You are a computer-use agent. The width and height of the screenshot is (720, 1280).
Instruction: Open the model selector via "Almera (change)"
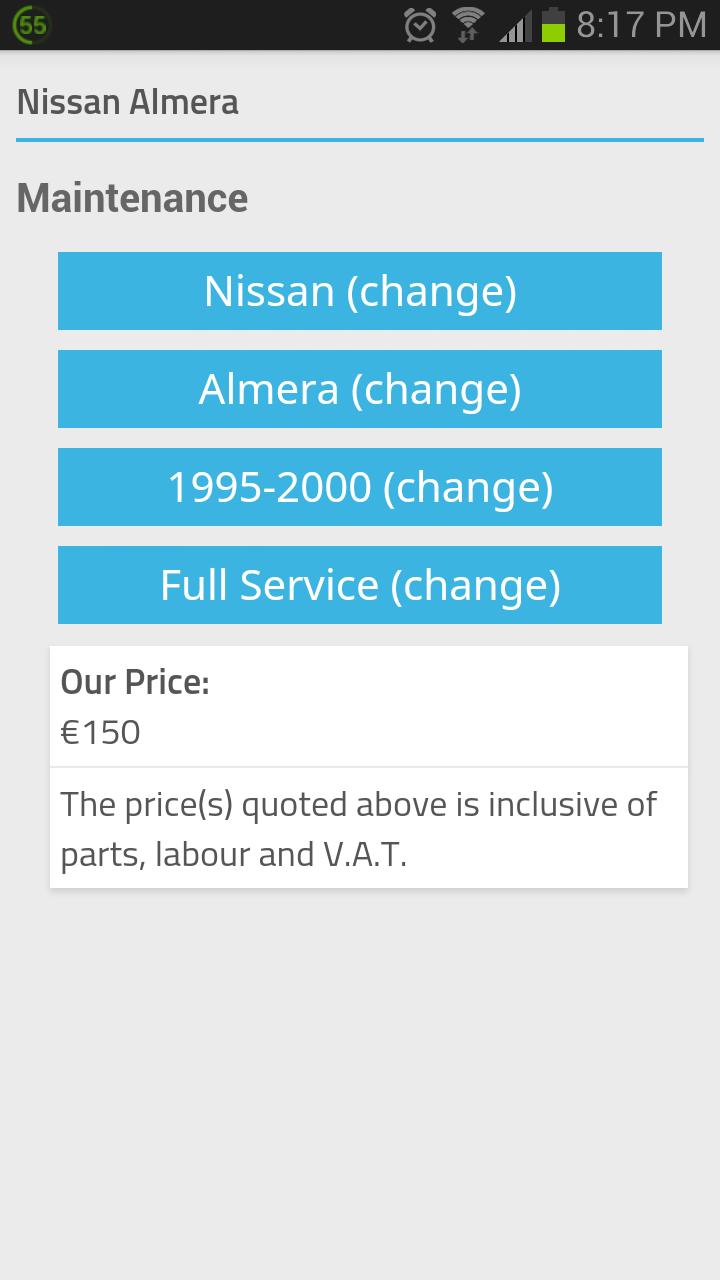[x=360, y=389]
